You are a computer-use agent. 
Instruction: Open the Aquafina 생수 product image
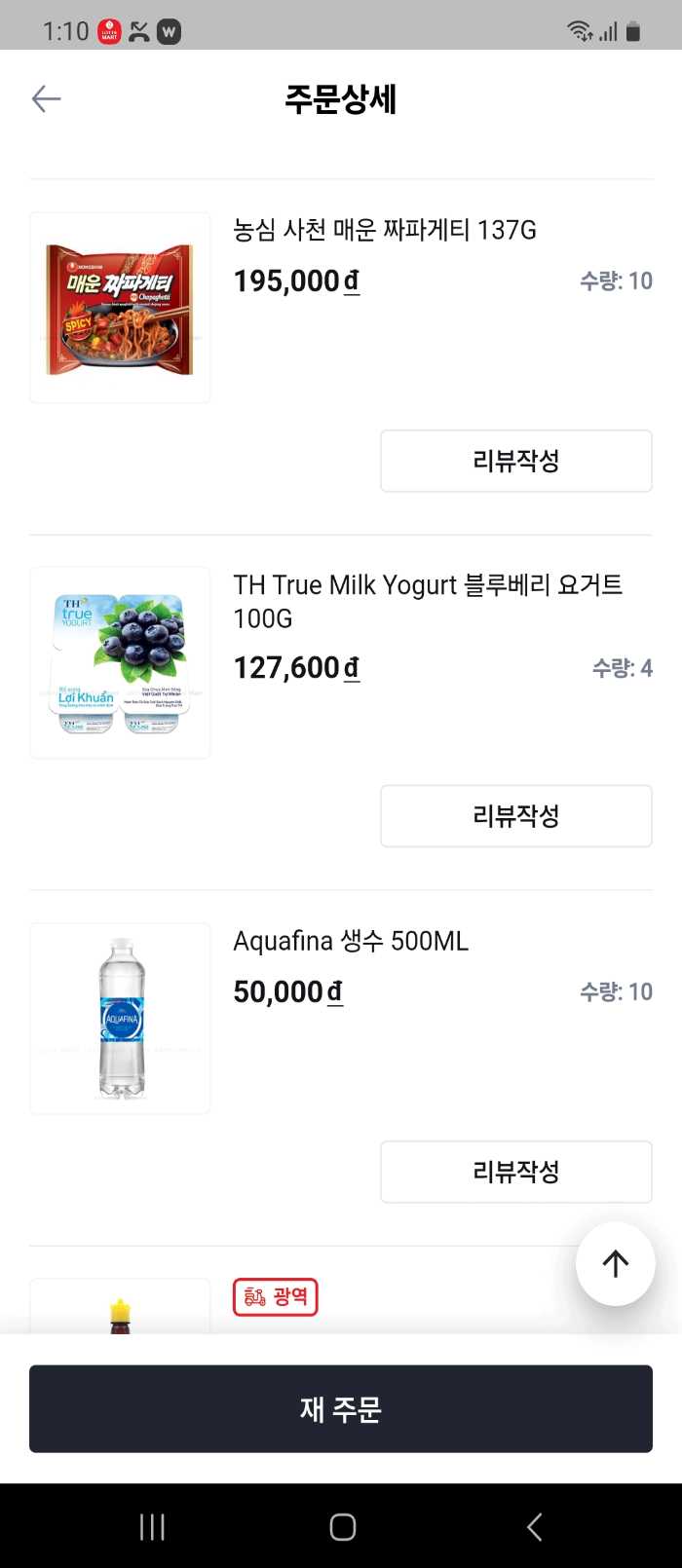point(120,1018)
